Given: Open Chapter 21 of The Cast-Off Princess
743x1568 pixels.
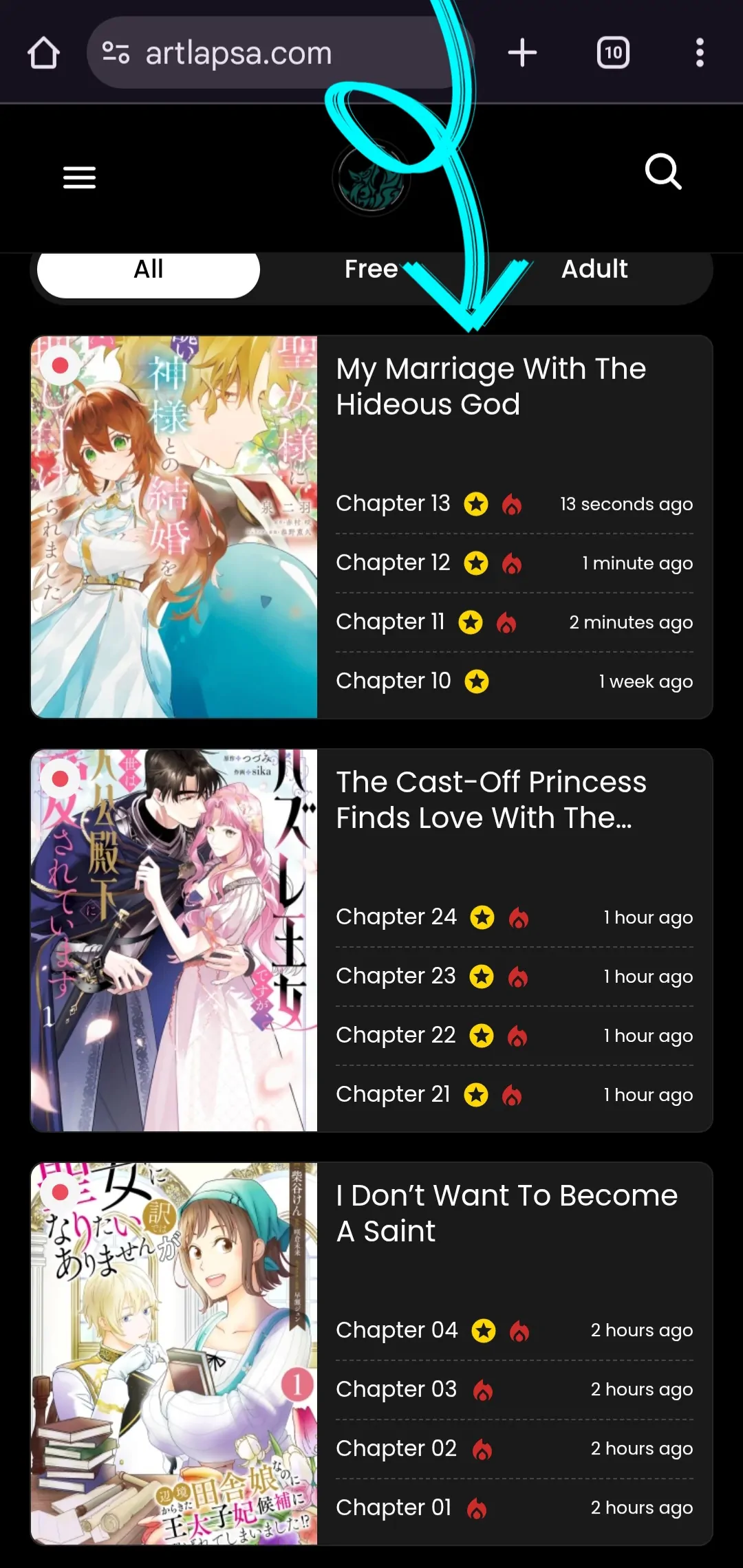Looking at the screenshot, I should (x=393, y=1095).
